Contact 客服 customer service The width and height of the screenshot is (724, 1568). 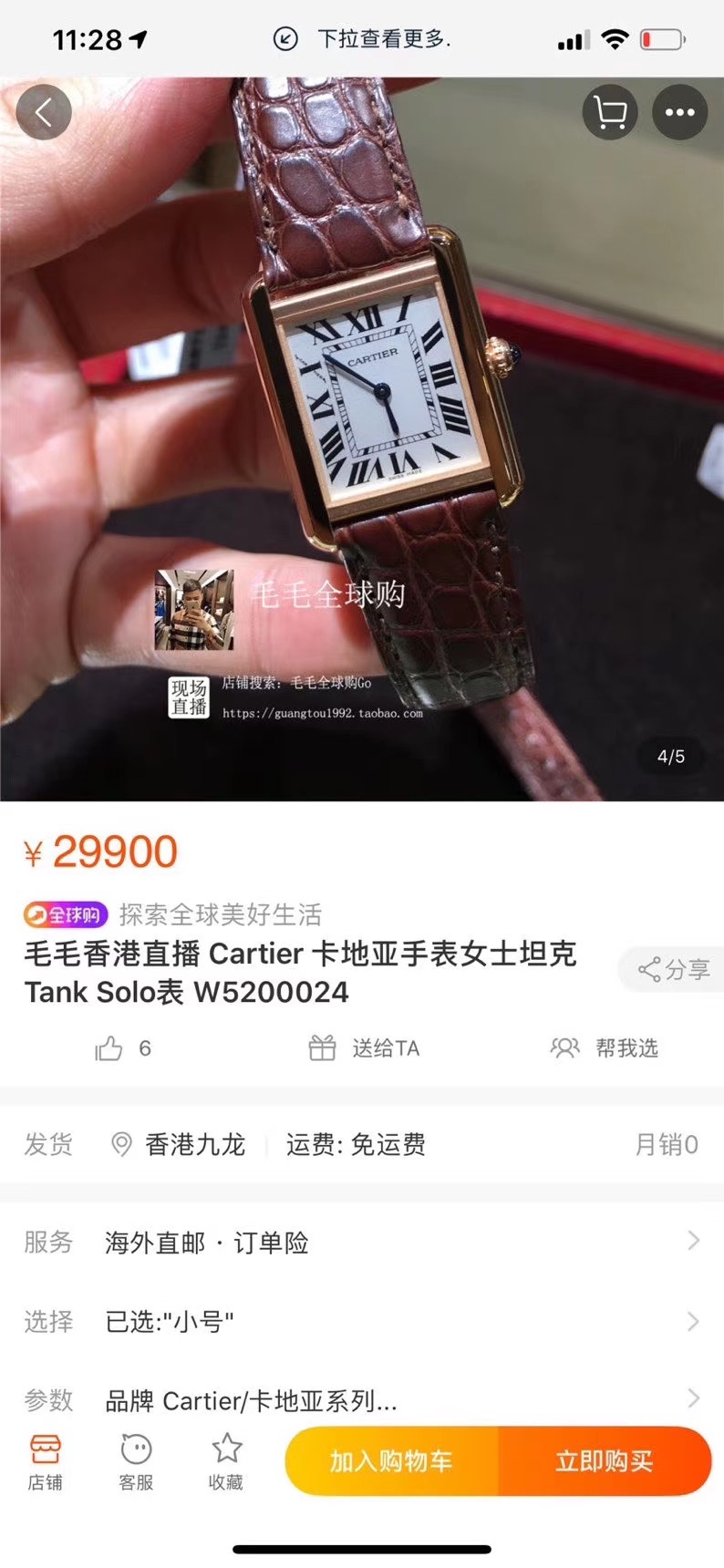pyautogui.click(x=136, y=1461)
